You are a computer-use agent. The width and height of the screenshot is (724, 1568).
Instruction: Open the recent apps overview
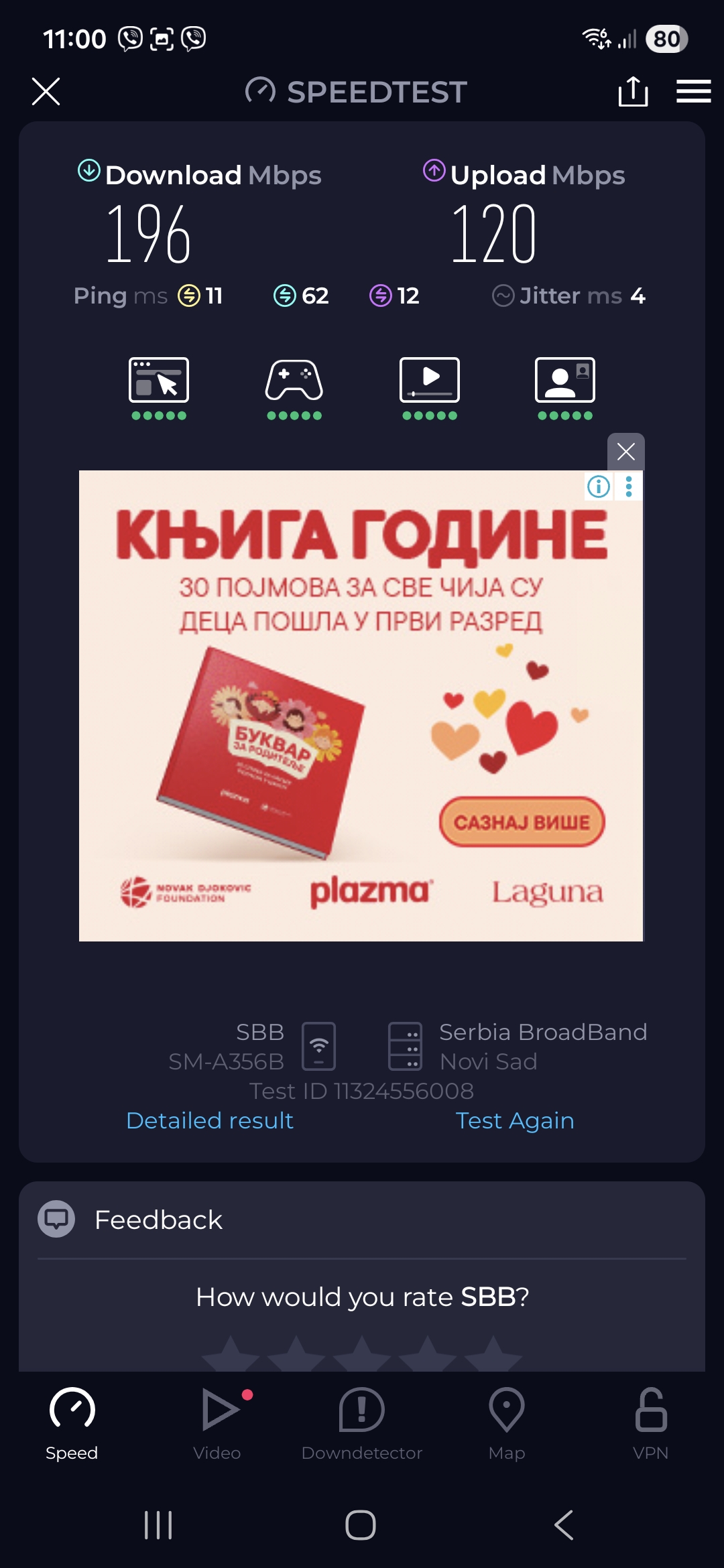click(159, 1525)
